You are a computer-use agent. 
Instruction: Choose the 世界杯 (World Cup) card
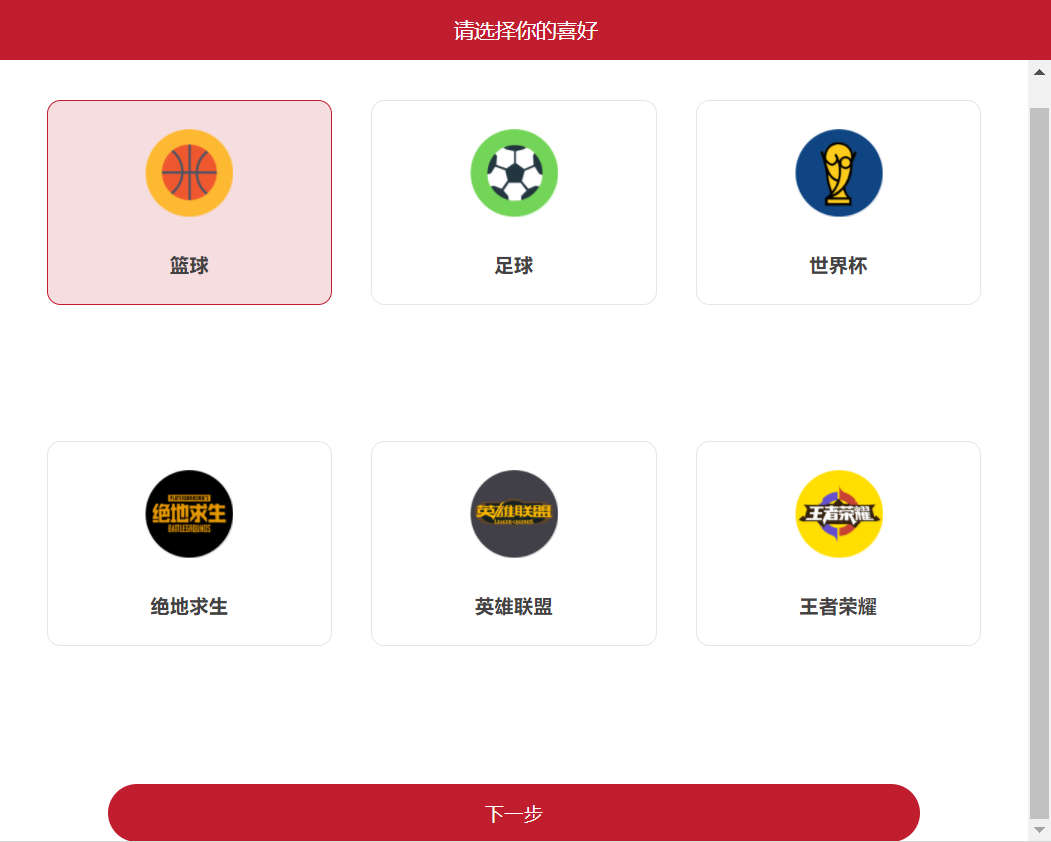coord(838,202)
